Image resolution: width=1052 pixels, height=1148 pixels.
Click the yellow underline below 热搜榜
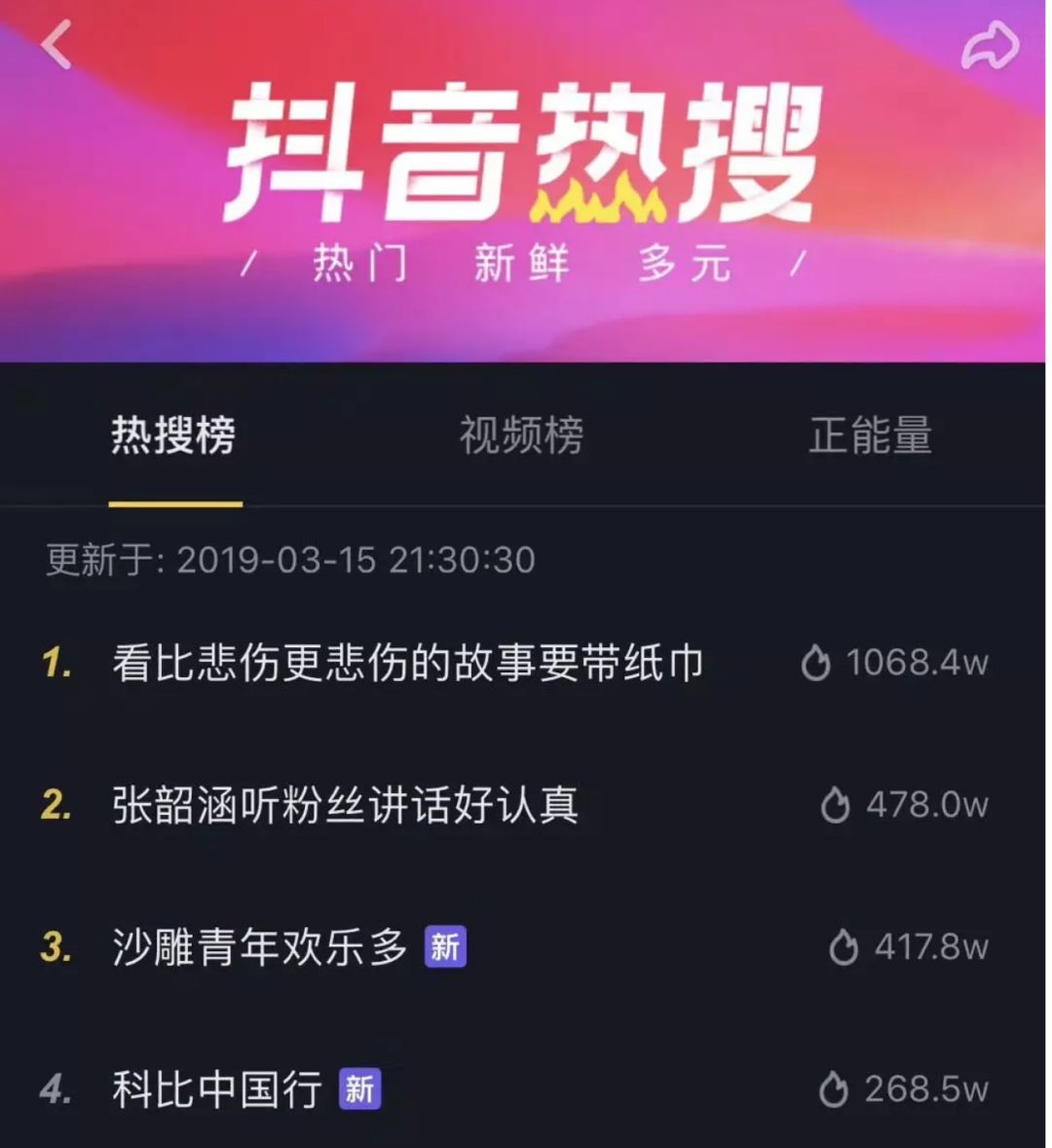173,503
